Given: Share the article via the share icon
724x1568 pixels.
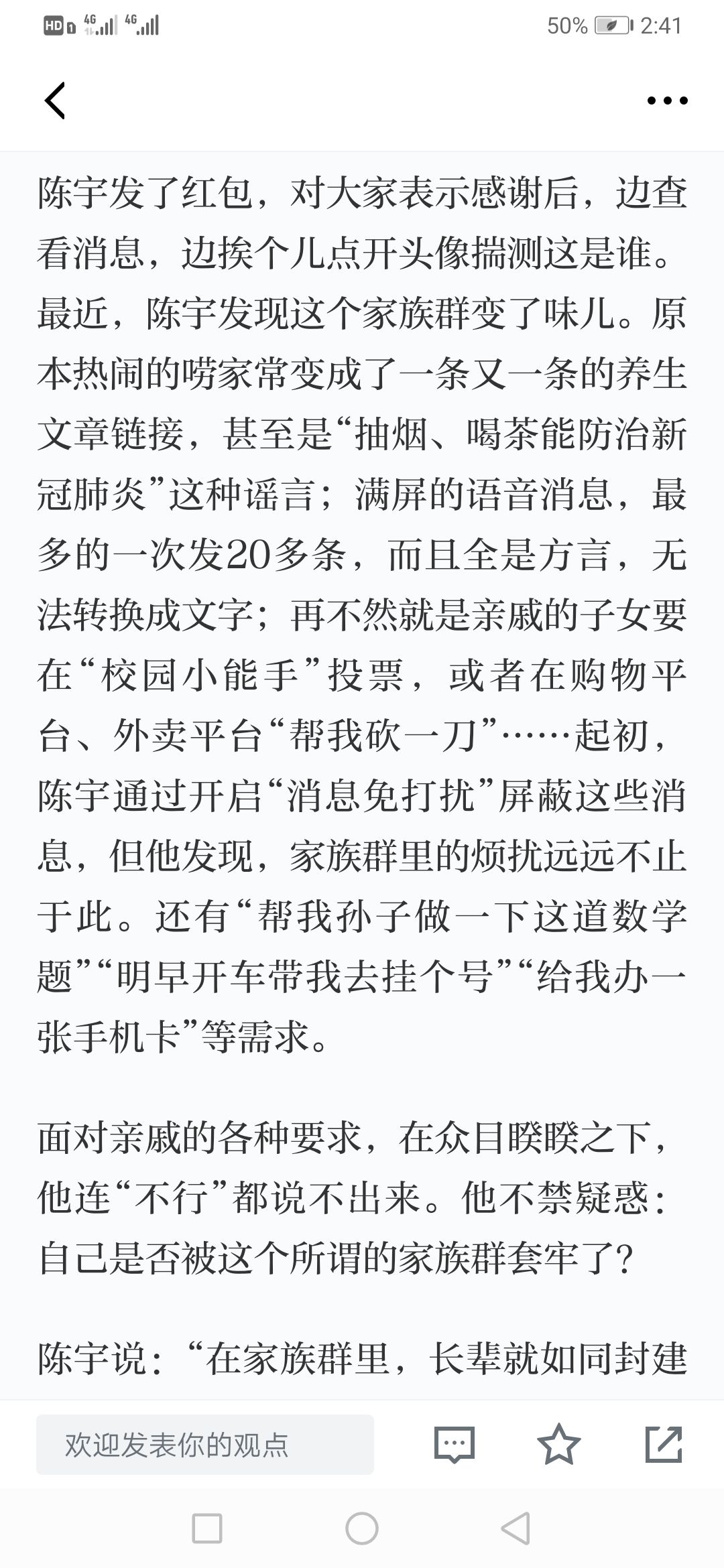Looking at the screenshot, I should [664, 1444].
